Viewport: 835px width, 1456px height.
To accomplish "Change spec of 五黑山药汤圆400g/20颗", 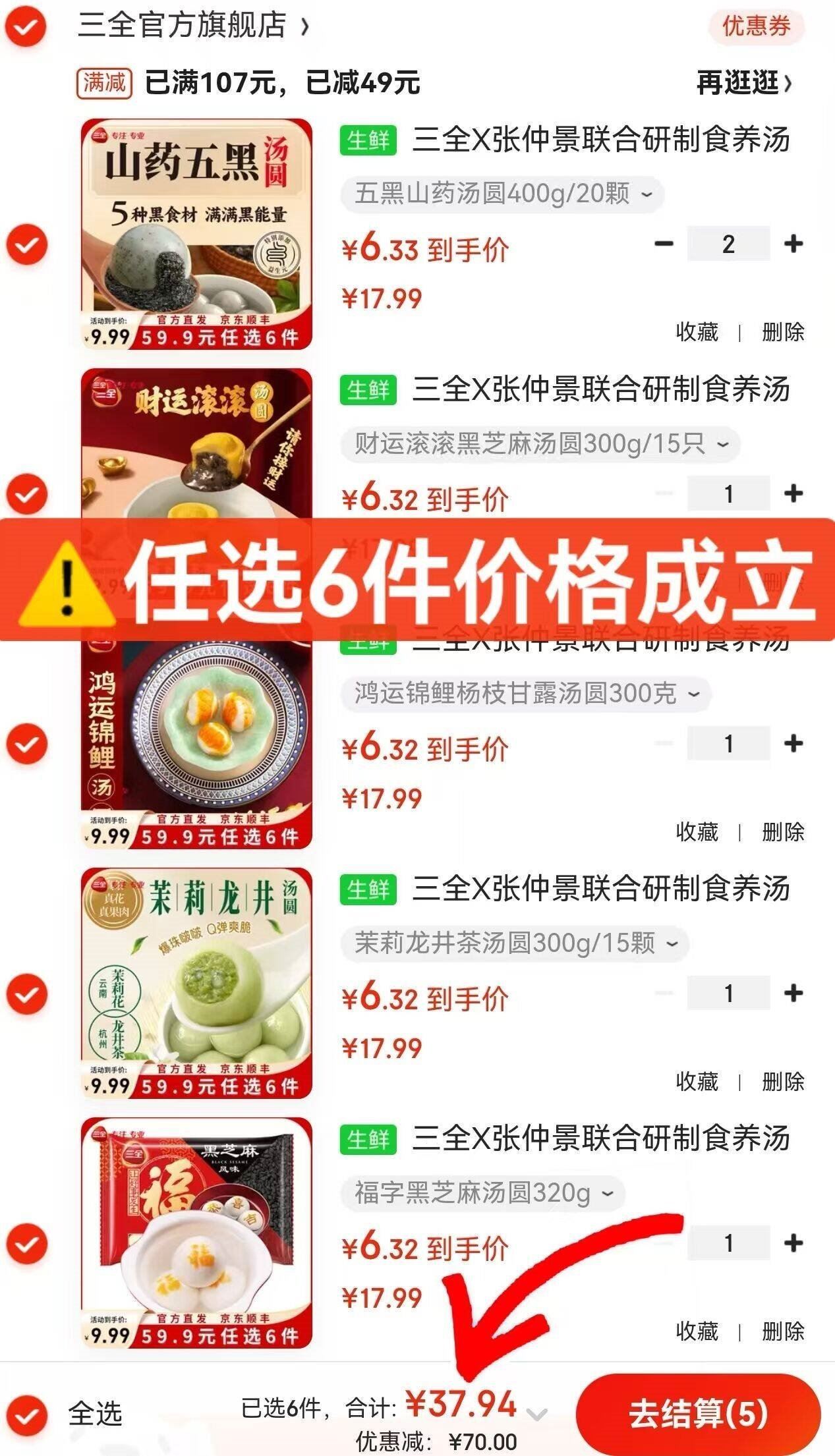I will point(502,194).
